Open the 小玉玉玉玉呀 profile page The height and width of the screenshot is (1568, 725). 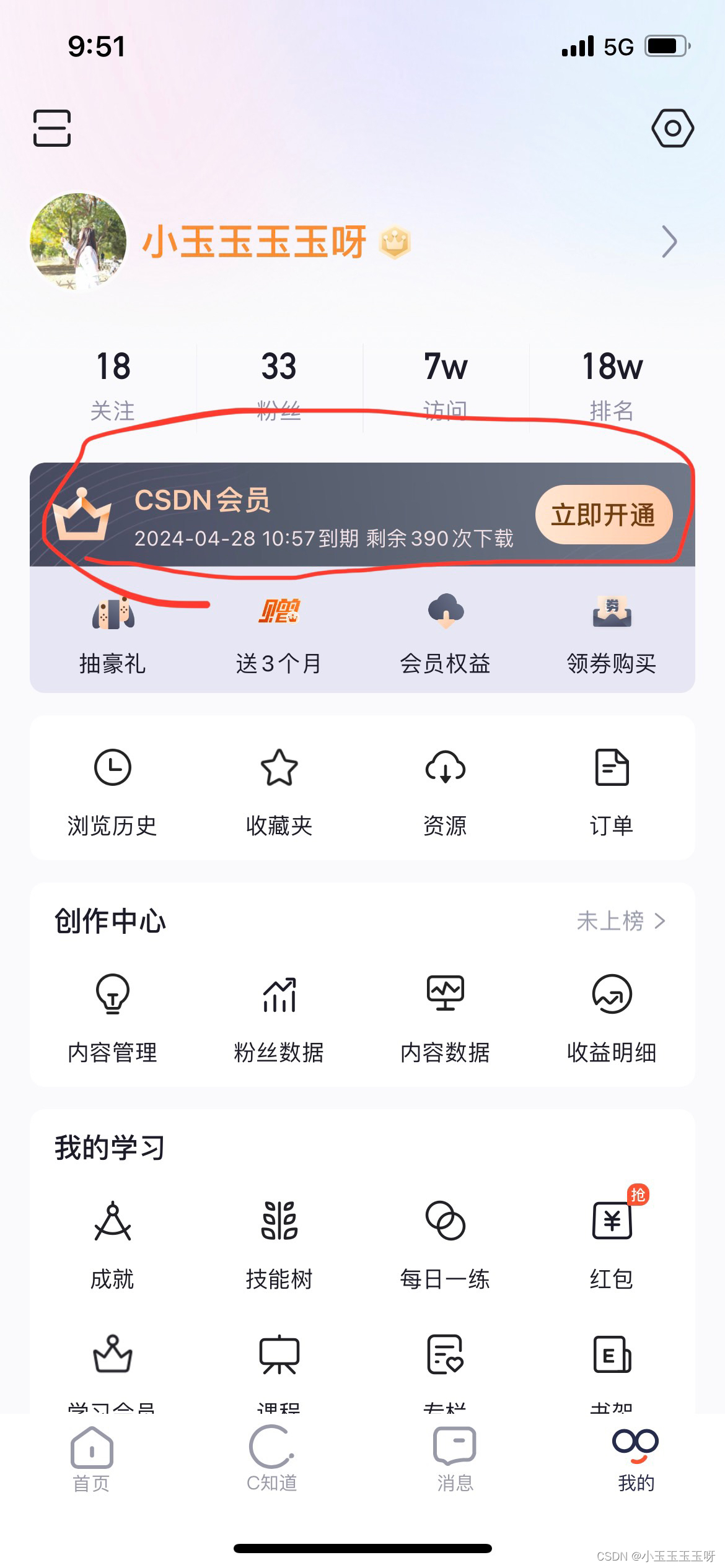[x=254, y=242]
